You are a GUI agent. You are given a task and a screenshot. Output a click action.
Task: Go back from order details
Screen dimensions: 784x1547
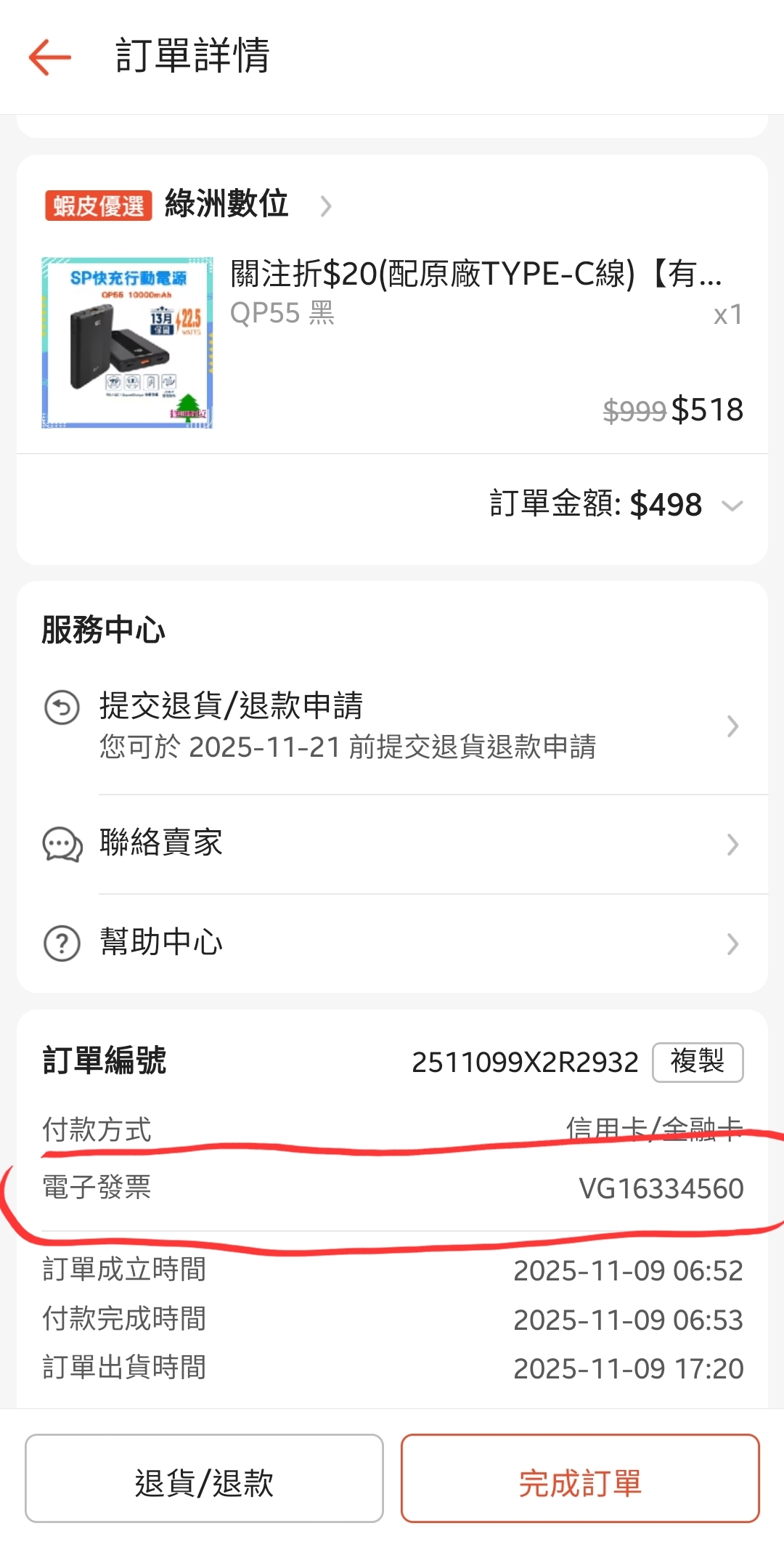point(49,57)
